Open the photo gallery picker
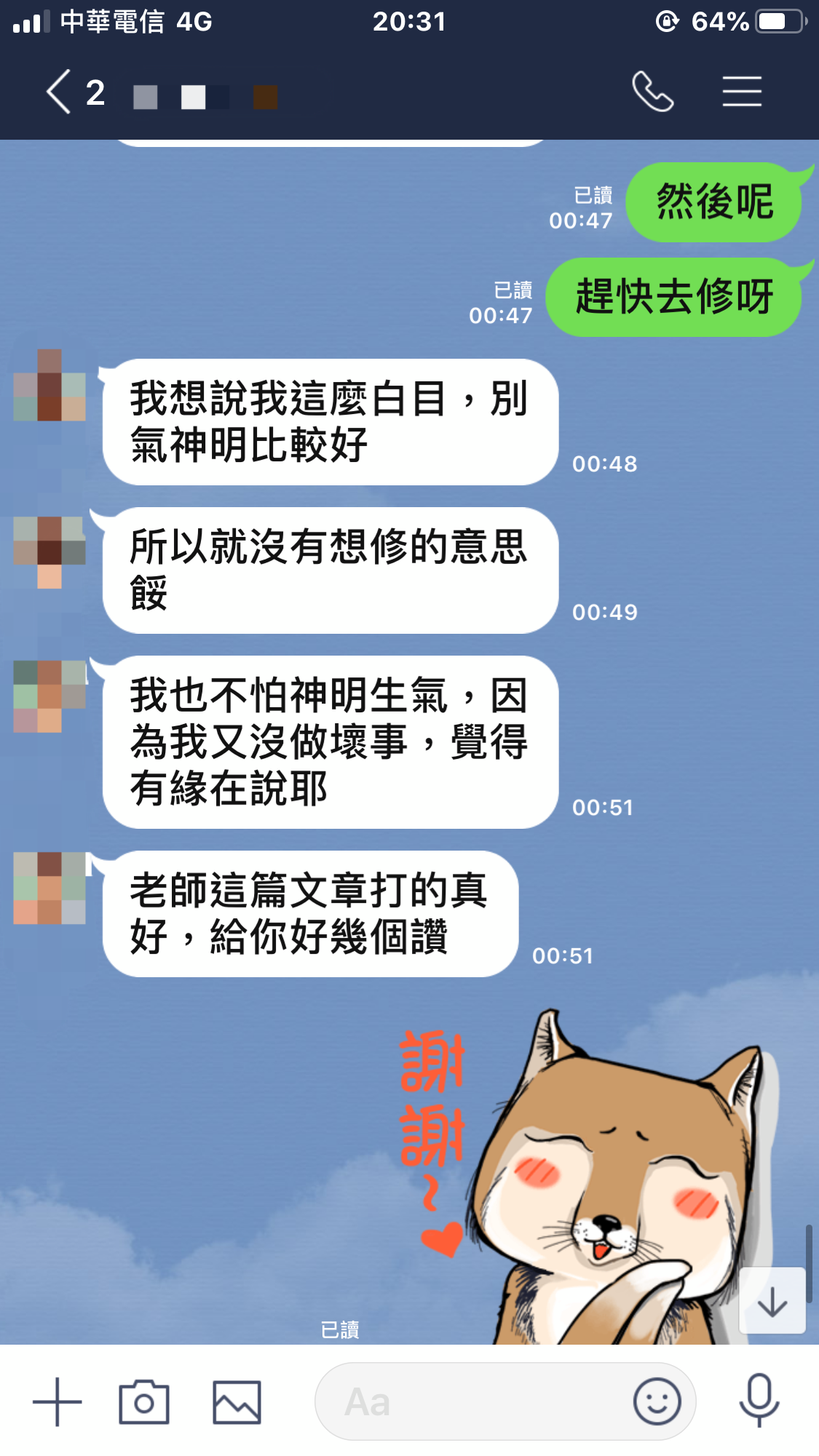The image size is (819, 1456). tap(237, 1401)
